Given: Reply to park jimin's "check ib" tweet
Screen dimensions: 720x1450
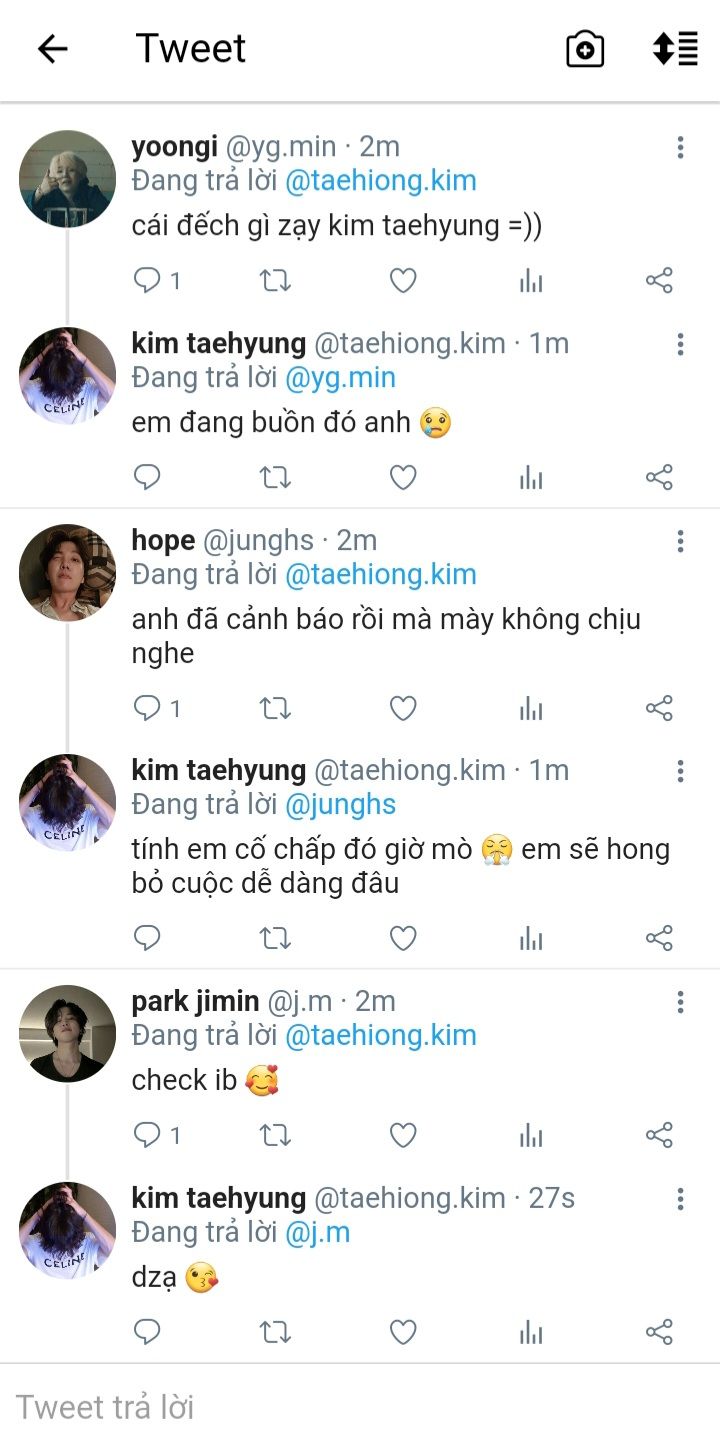Looking at the screenshot, I should click(x=147, y=1135).
